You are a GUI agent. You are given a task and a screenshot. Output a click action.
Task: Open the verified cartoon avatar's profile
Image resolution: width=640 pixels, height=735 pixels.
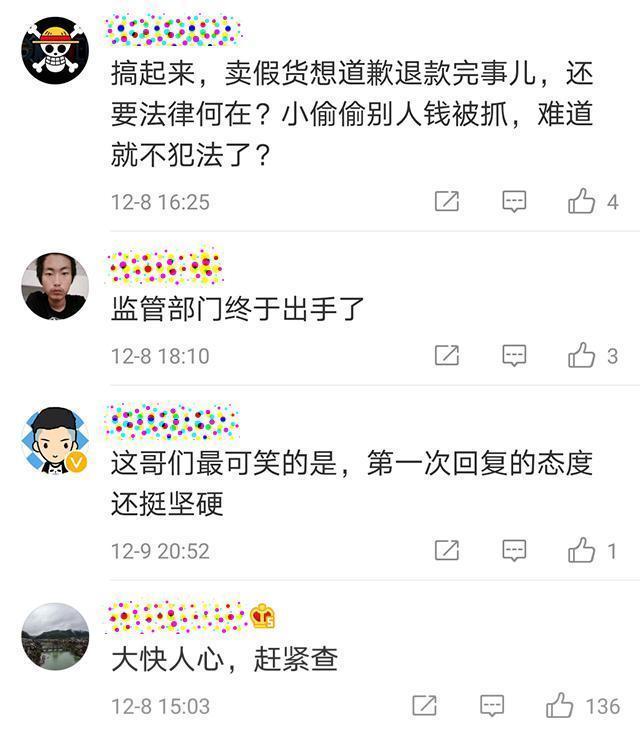(x=55, y=441)
